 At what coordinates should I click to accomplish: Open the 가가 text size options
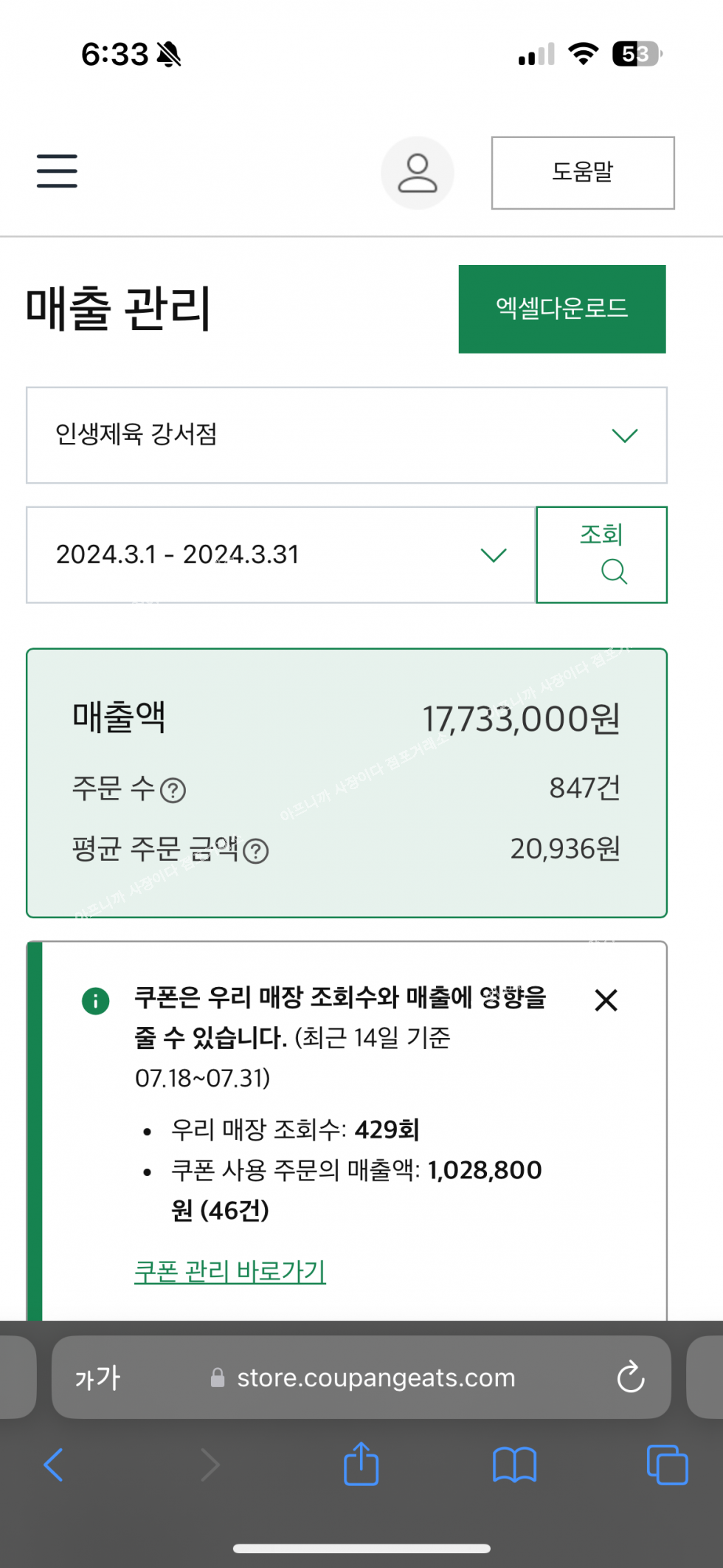click(x=97, y=1378)
